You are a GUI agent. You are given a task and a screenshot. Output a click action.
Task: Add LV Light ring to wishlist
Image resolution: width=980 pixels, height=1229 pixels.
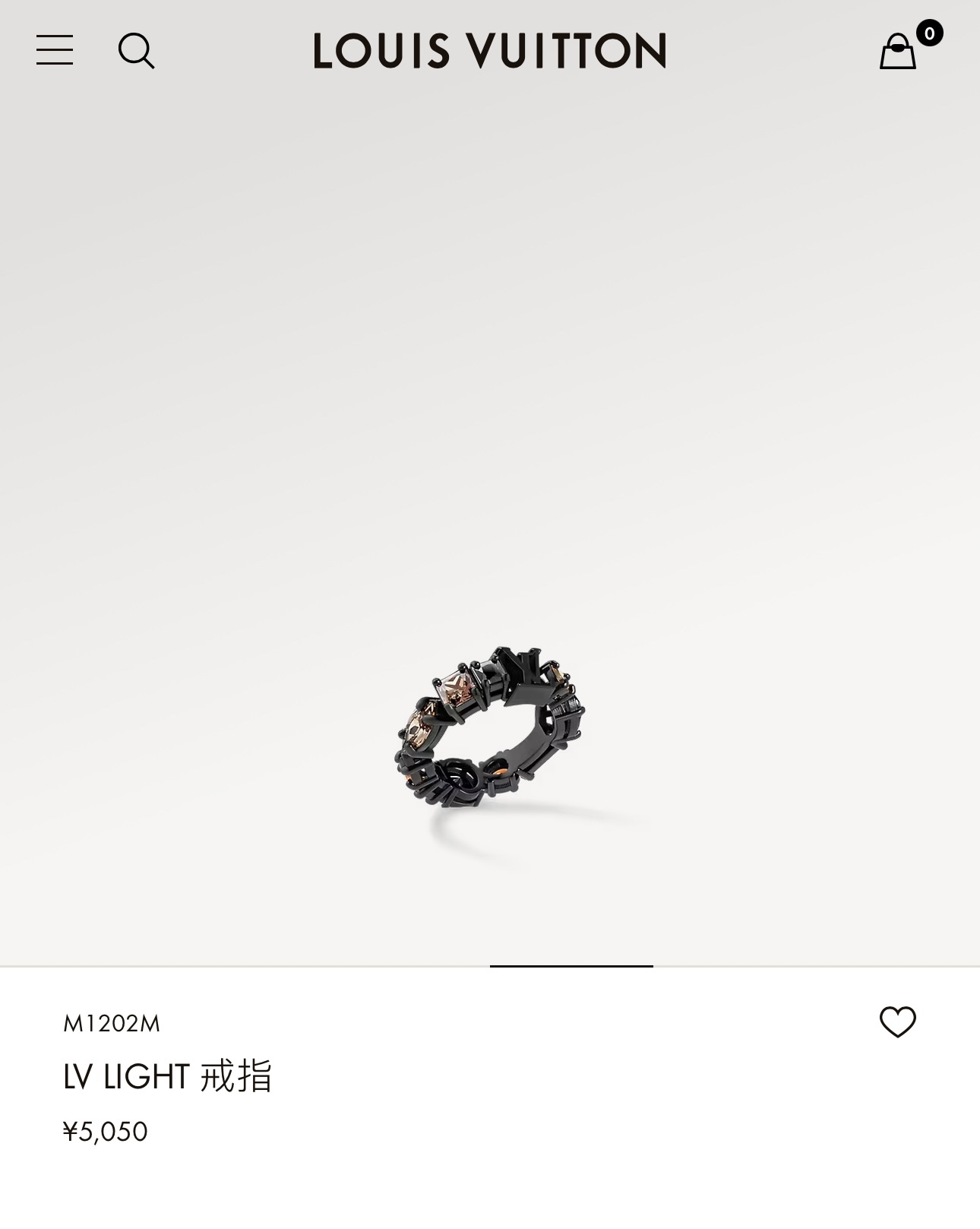897,1022
